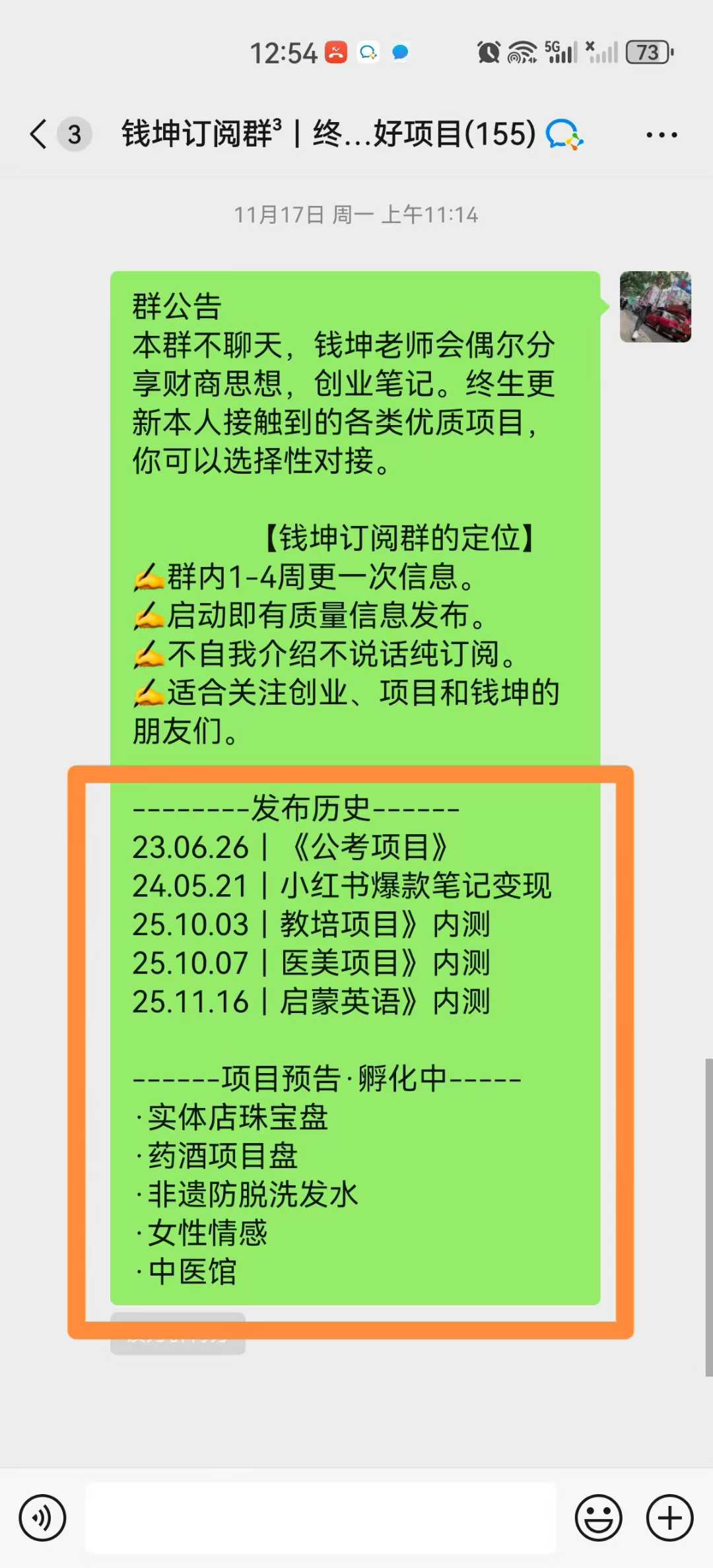Tap the battery indicator showing 73
713x1568 pixels.
pyautogui.click(x=646, y=53)
